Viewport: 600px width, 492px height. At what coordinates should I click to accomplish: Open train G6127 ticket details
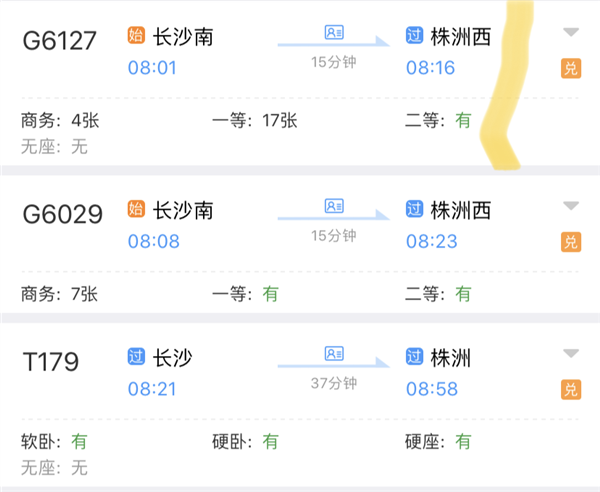point(60,41)
